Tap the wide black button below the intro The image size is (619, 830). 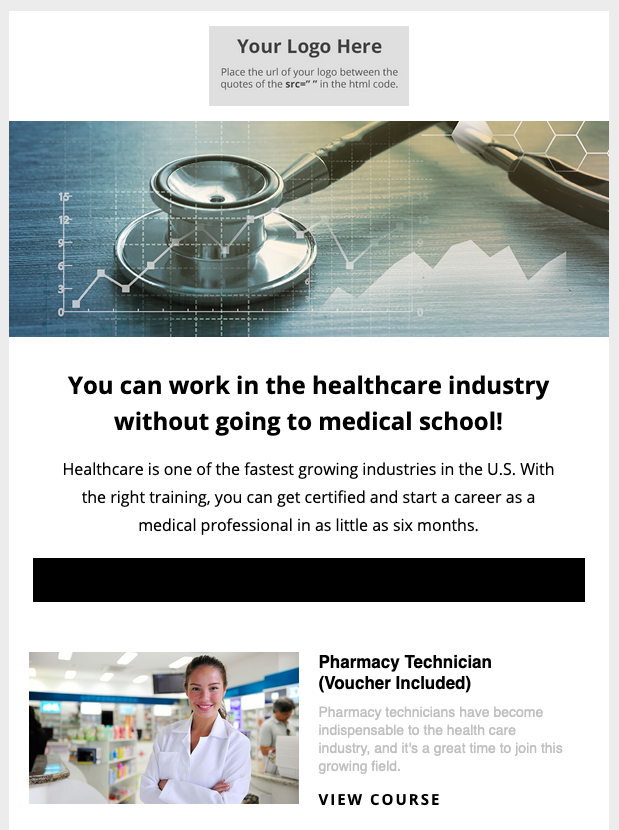coord(309,580)
